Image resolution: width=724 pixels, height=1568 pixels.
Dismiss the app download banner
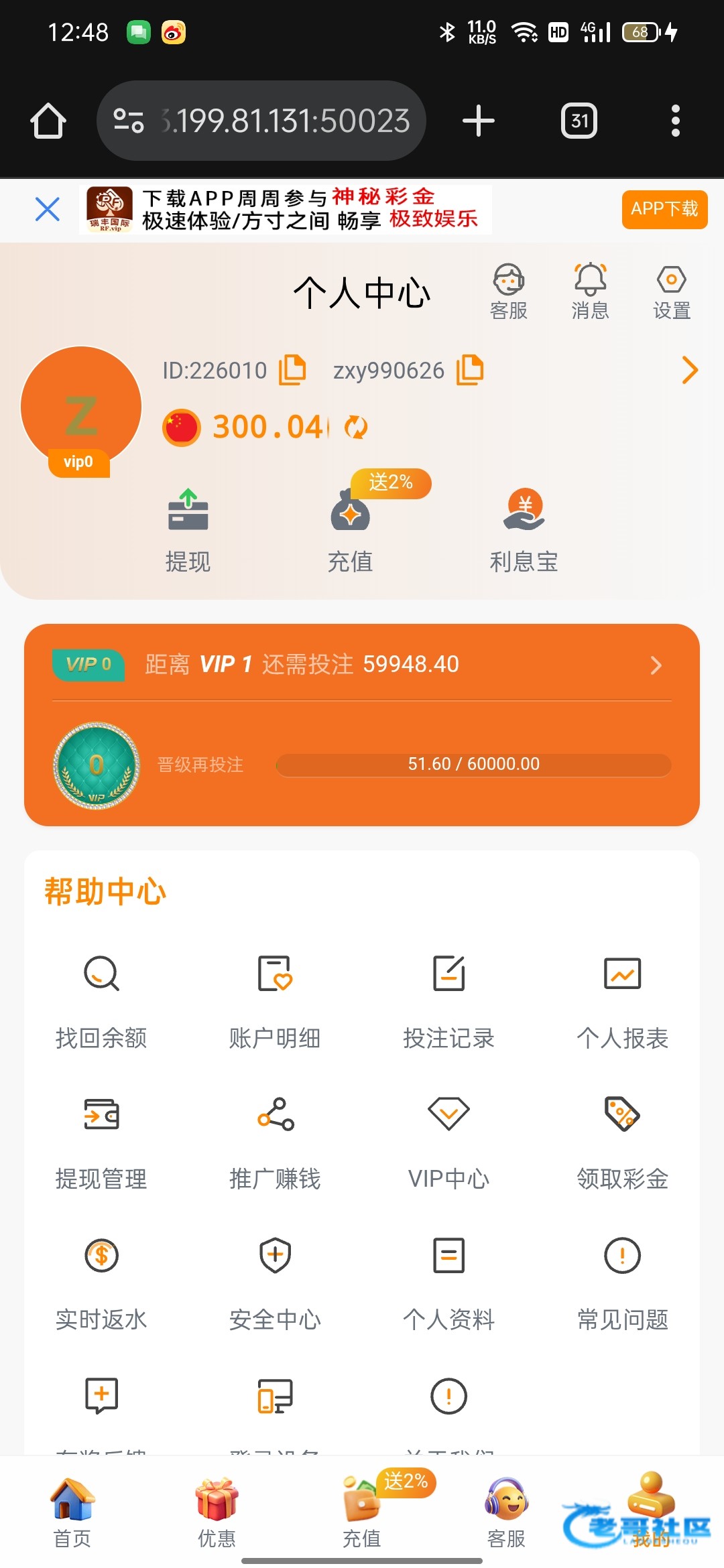(47, 209)
